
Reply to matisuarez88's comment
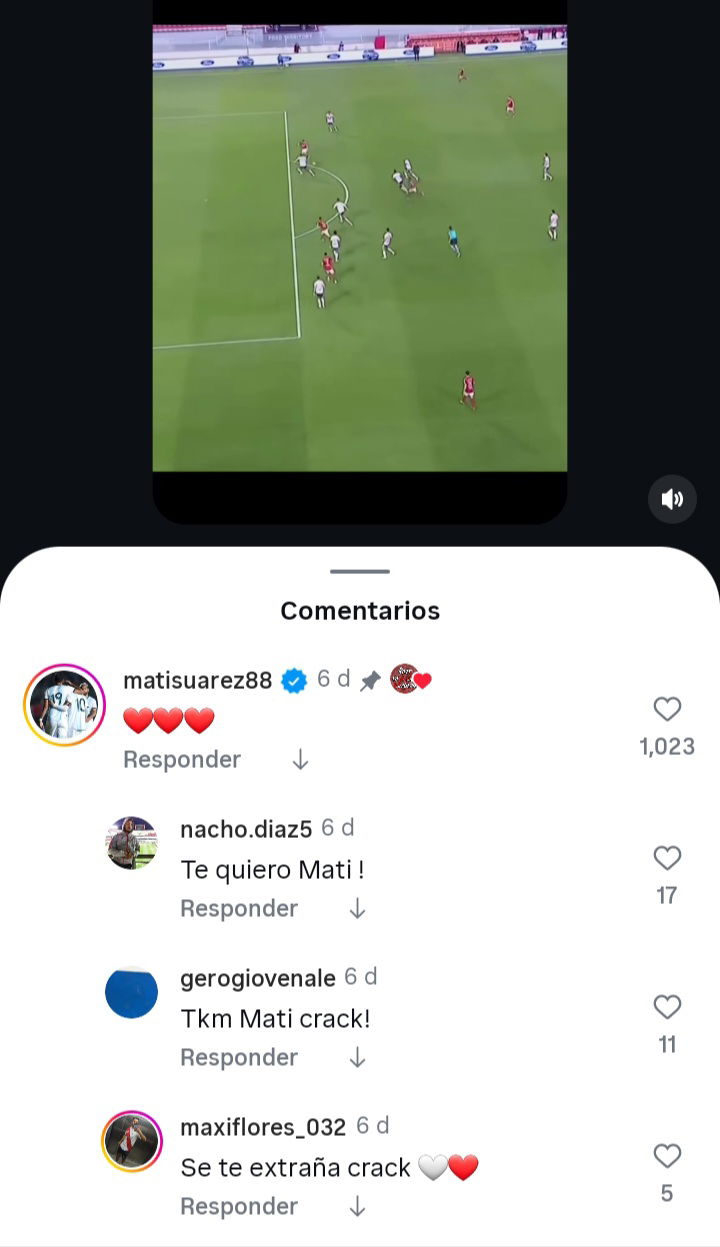click(x=181, y=760)
